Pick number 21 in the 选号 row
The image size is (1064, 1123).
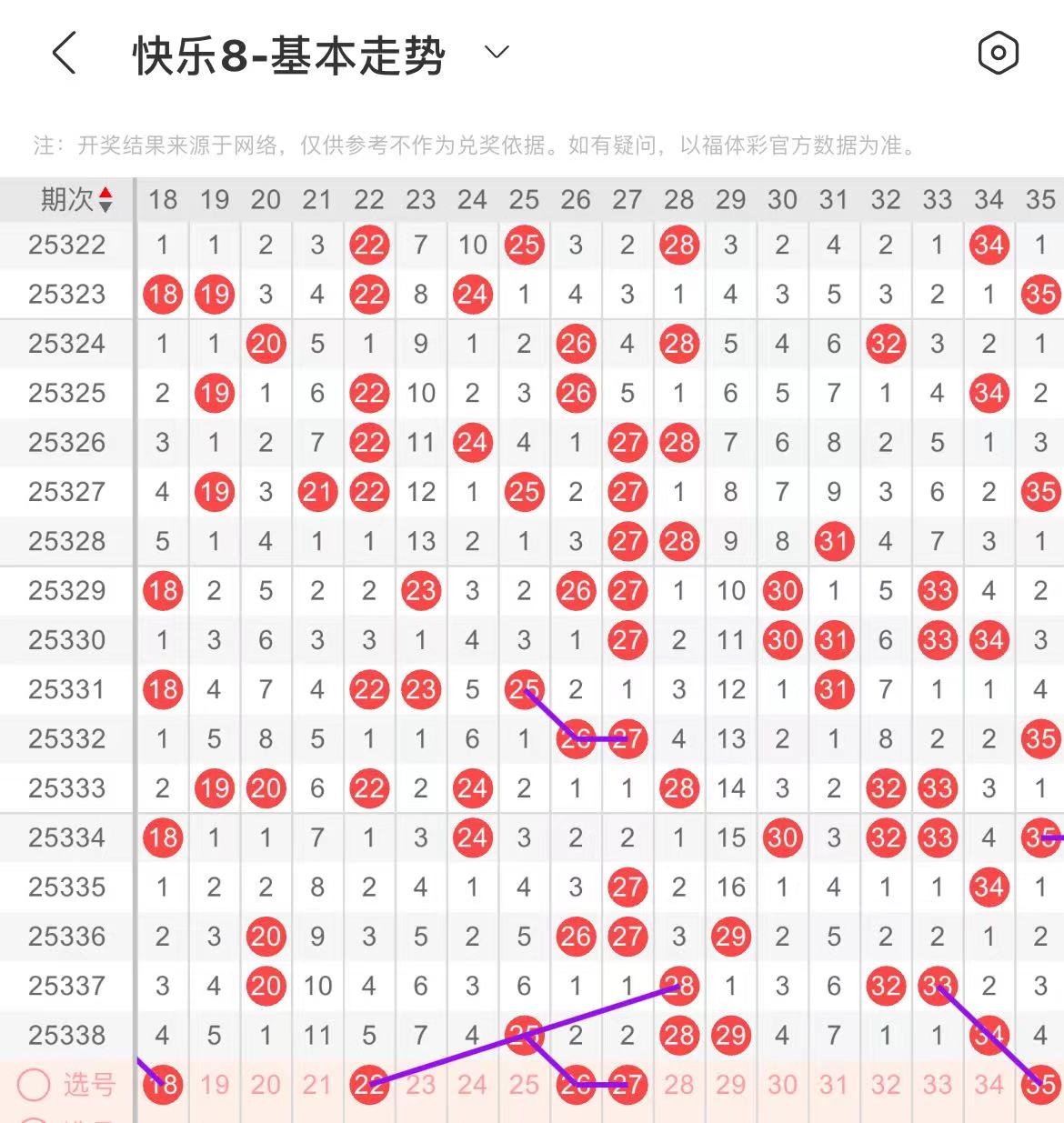(317, 1084)
